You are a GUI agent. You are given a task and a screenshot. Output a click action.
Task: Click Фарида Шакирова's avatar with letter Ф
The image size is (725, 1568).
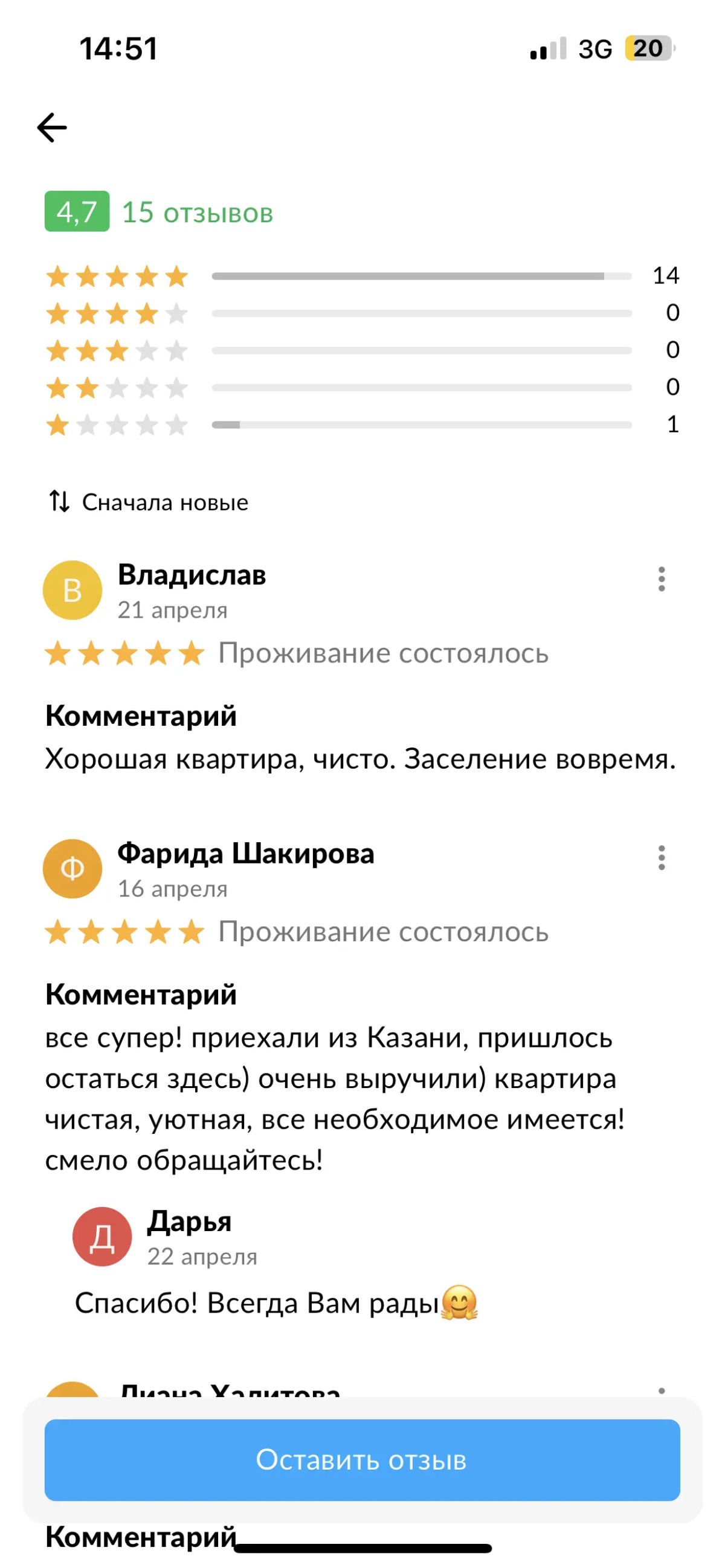[x=73, y=869]
